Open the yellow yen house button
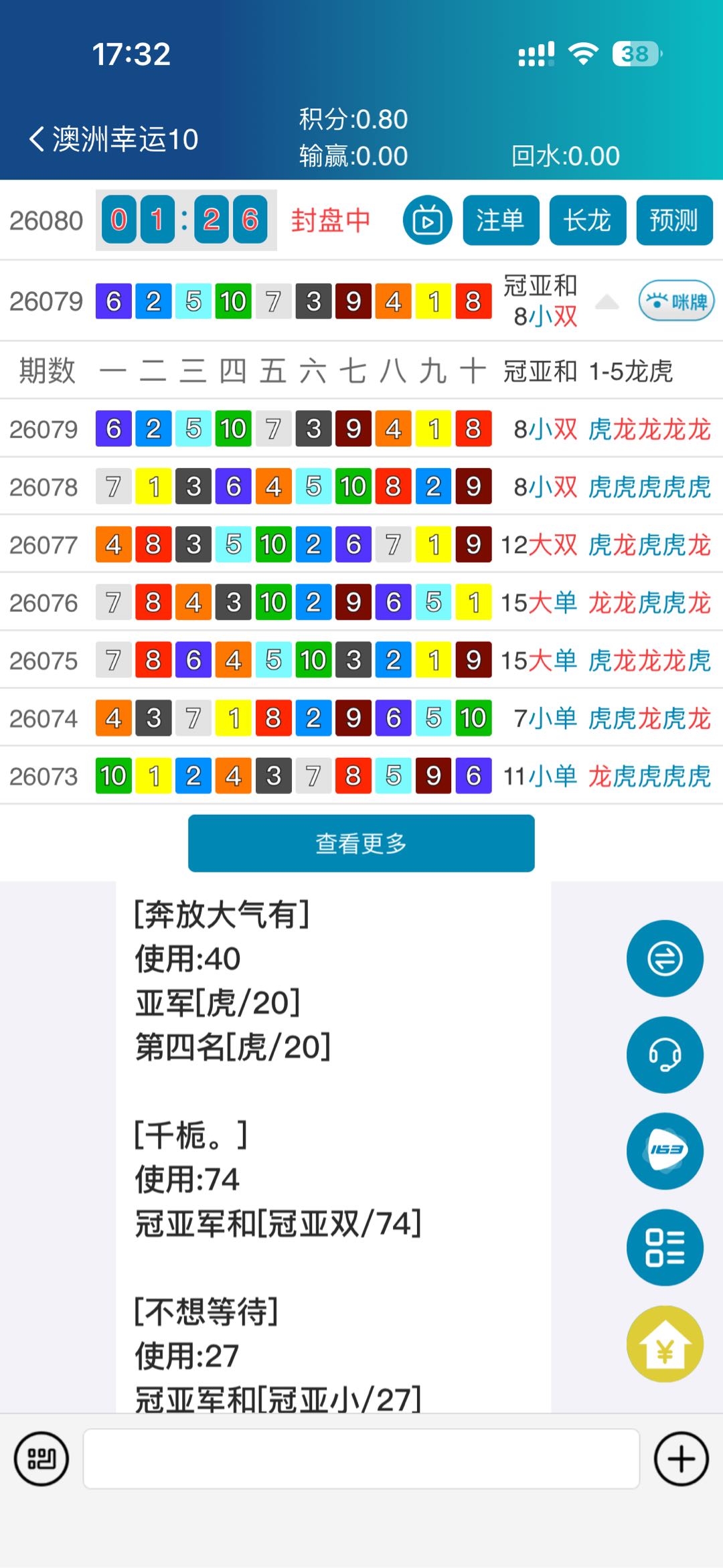 tap(665, 1344)
